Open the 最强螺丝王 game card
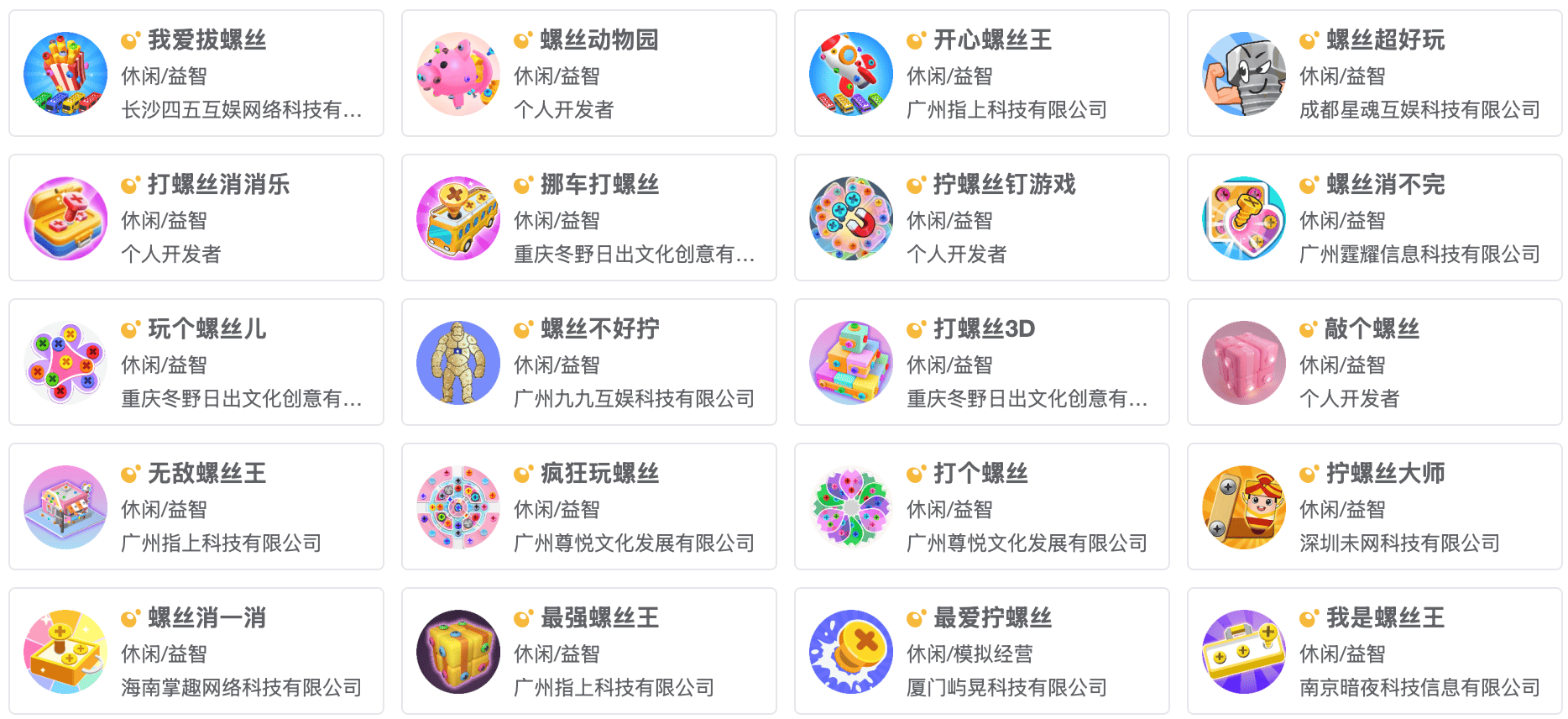 [589, 652]
